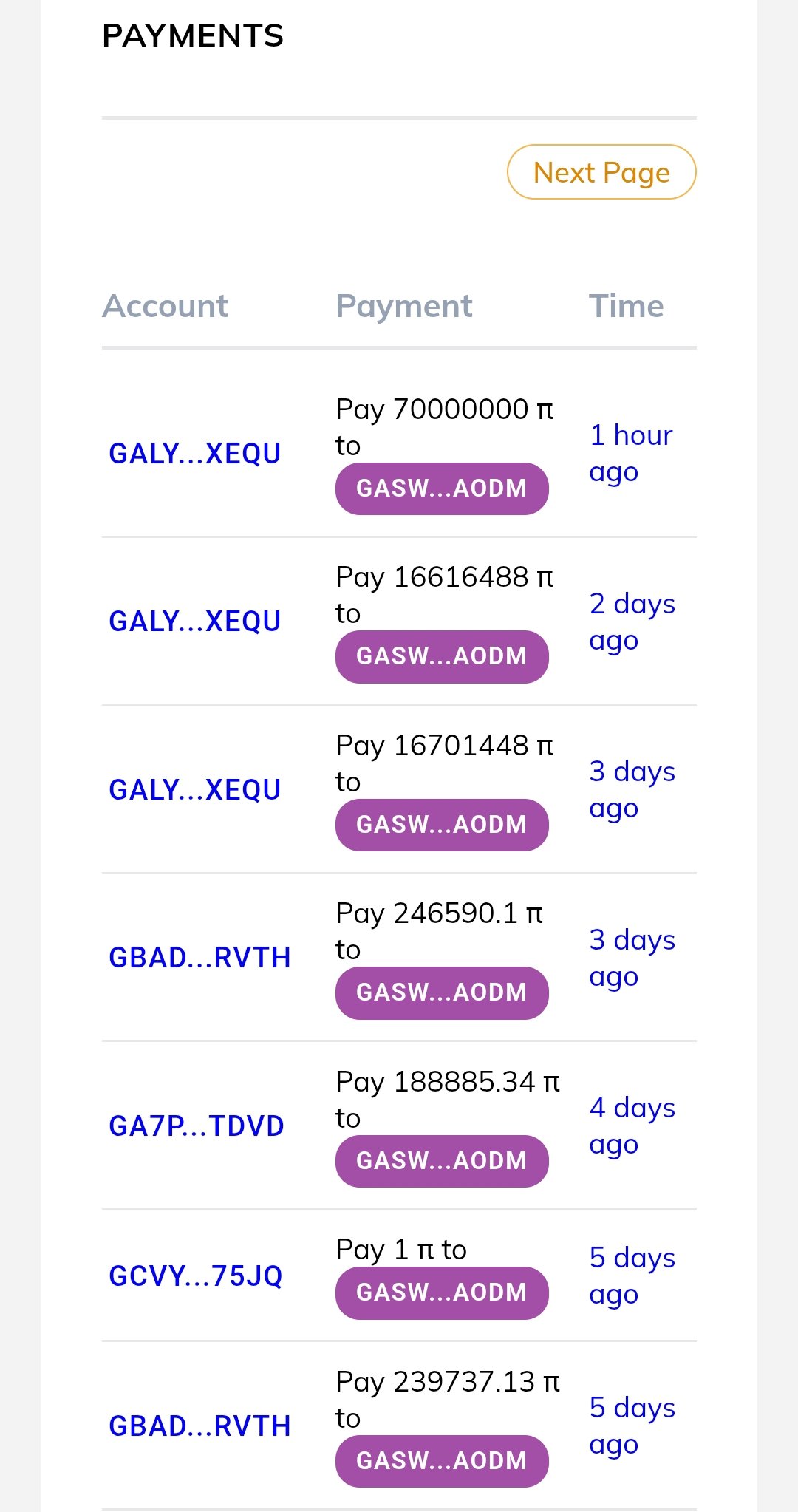Image resolution: width=798 pixels, height=1512 pixels.
Task: Click the Account column header
Action: point(165,306)
